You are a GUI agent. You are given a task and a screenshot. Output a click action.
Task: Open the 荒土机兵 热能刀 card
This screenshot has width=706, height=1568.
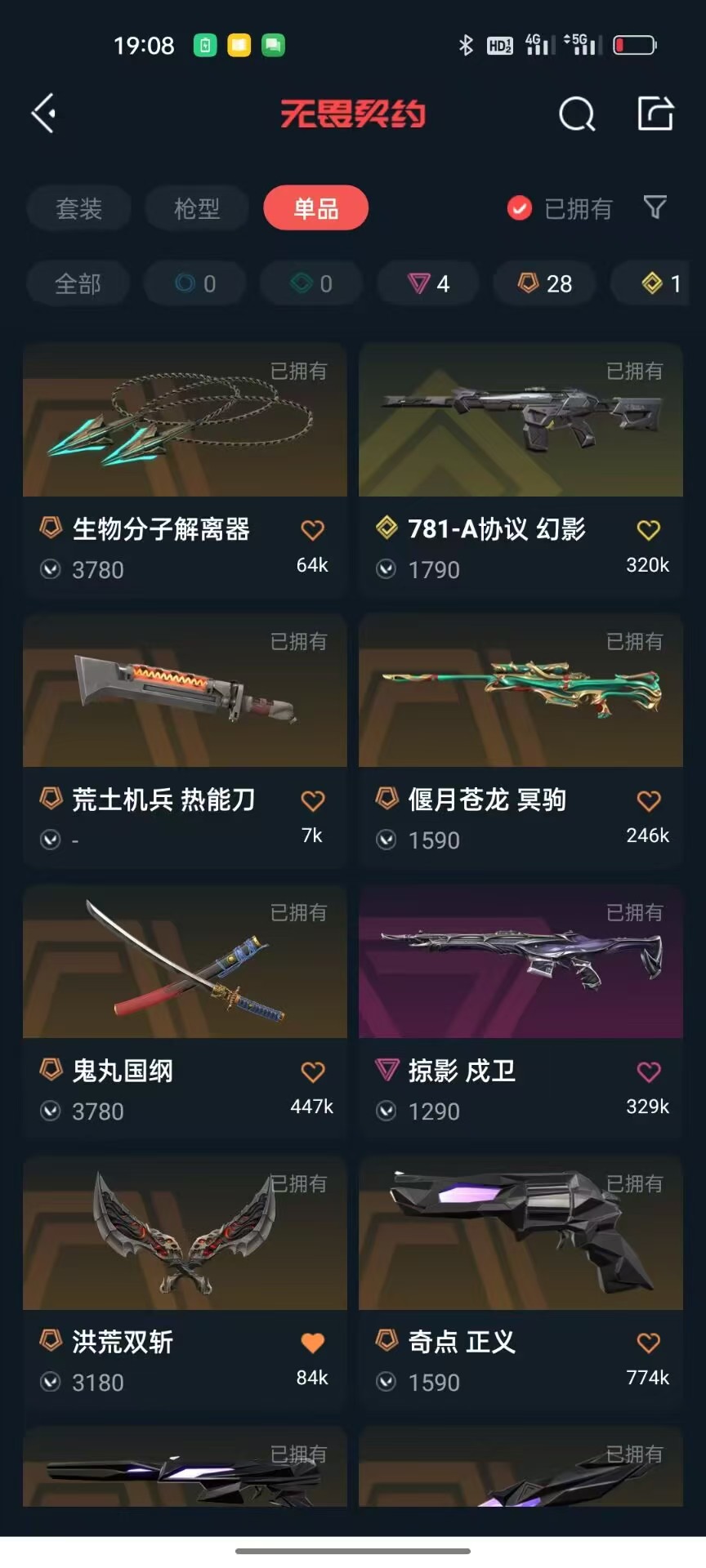[185, 741]
